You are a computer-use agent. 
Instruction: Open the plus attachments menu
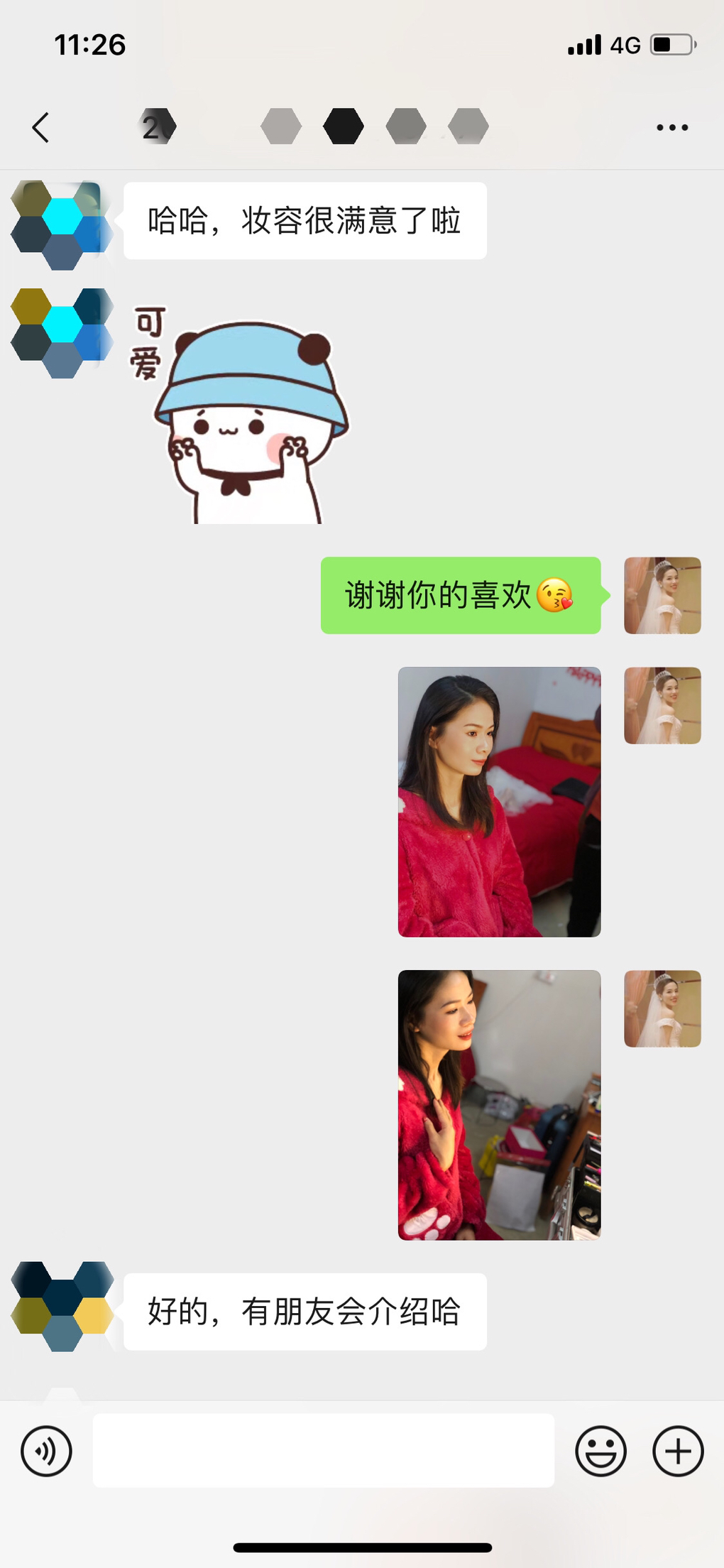678,1451
